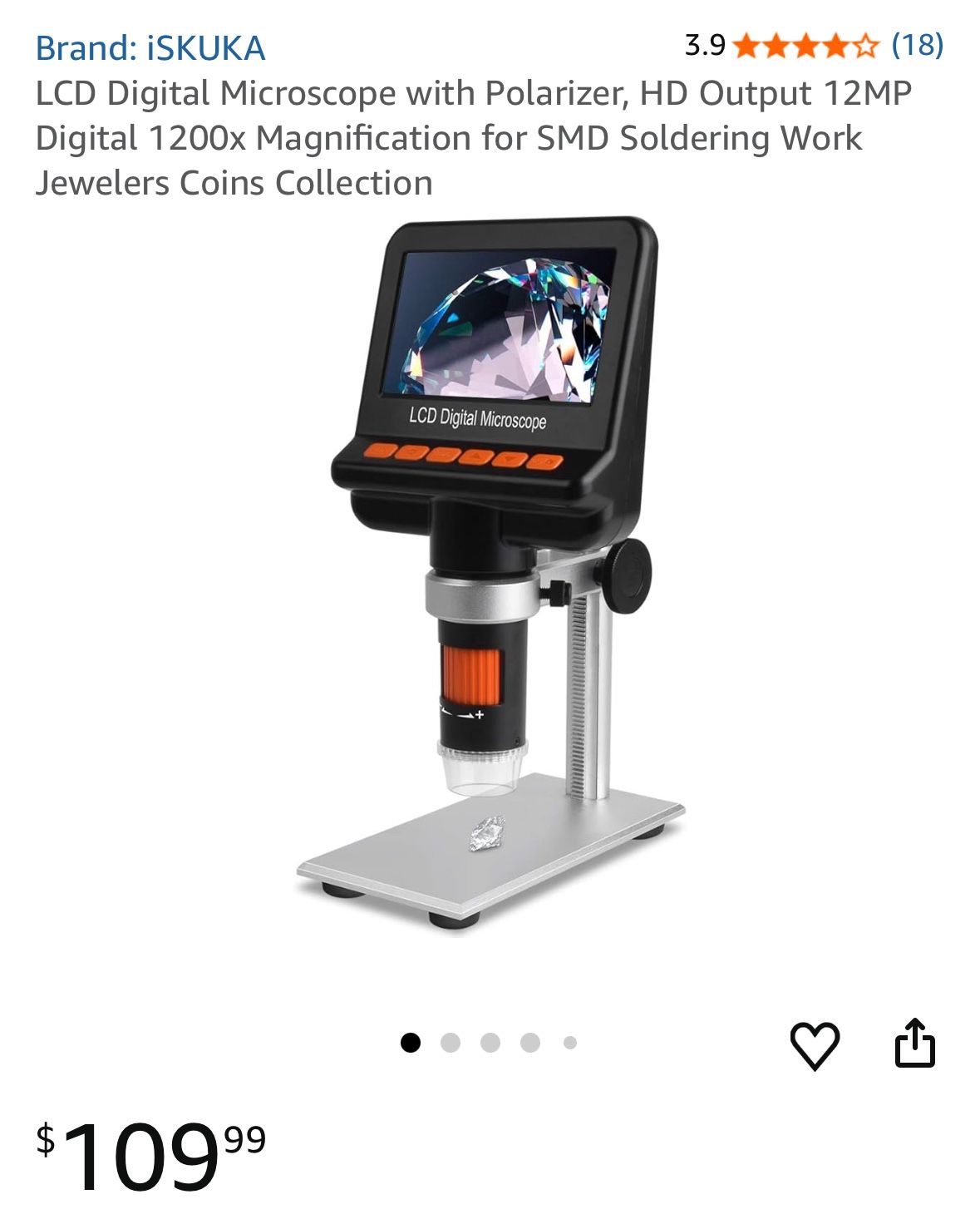Switch to the last carousel dot

[x=570, y=1040]
